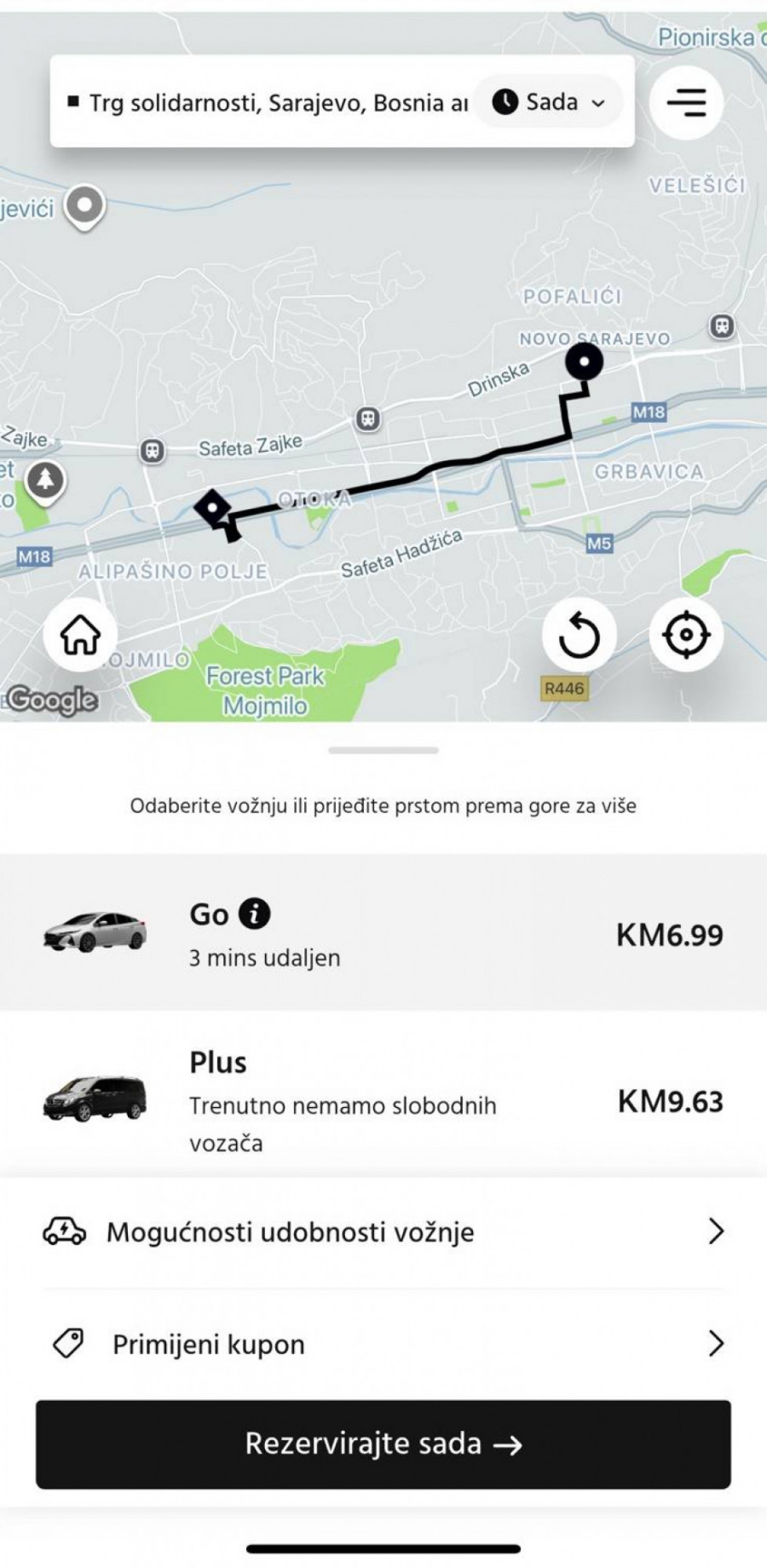
Task: Expand the Sada time dropdown
Action: pos(550,102)
